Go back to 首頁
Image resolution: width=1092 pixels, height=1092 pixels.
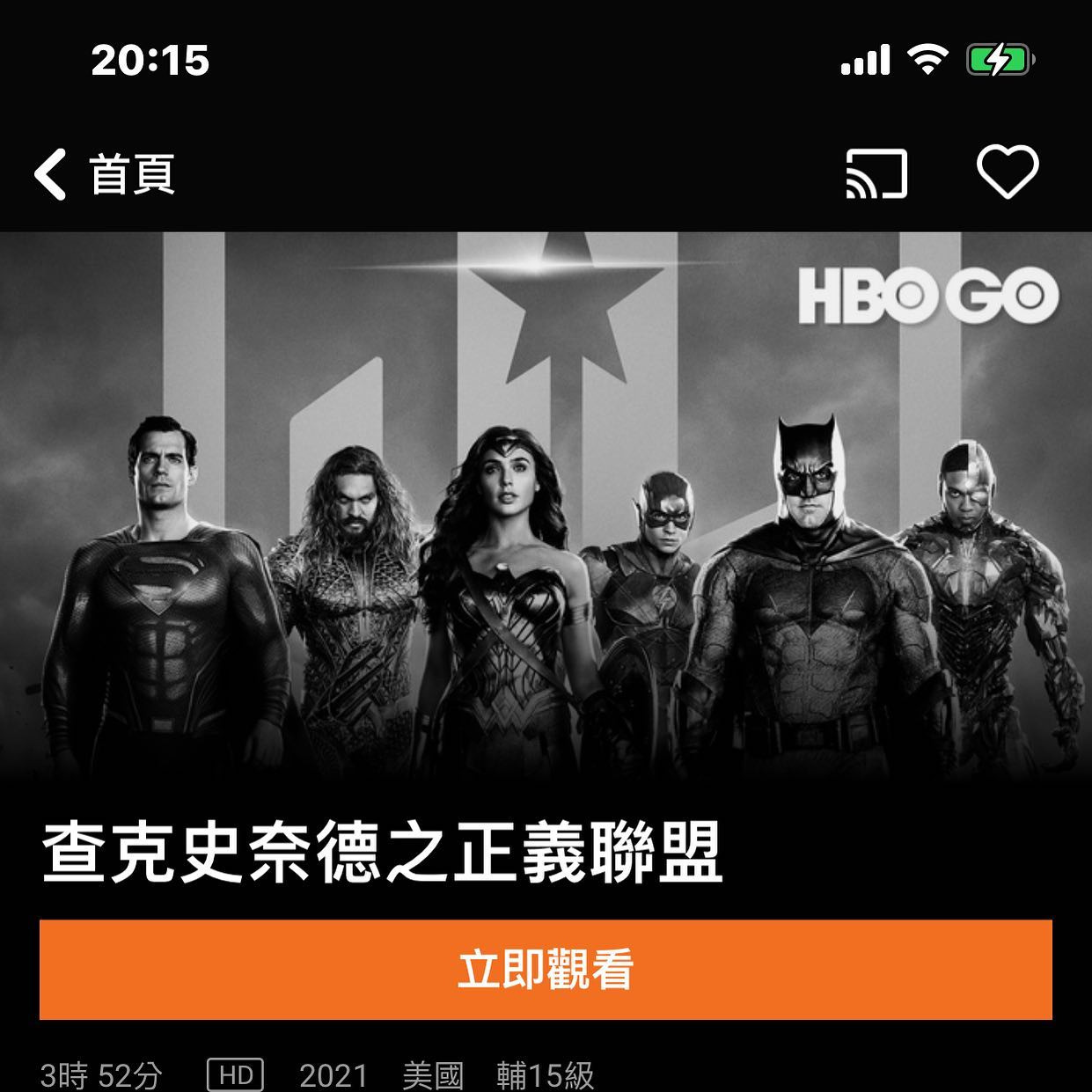click(105, 173)
